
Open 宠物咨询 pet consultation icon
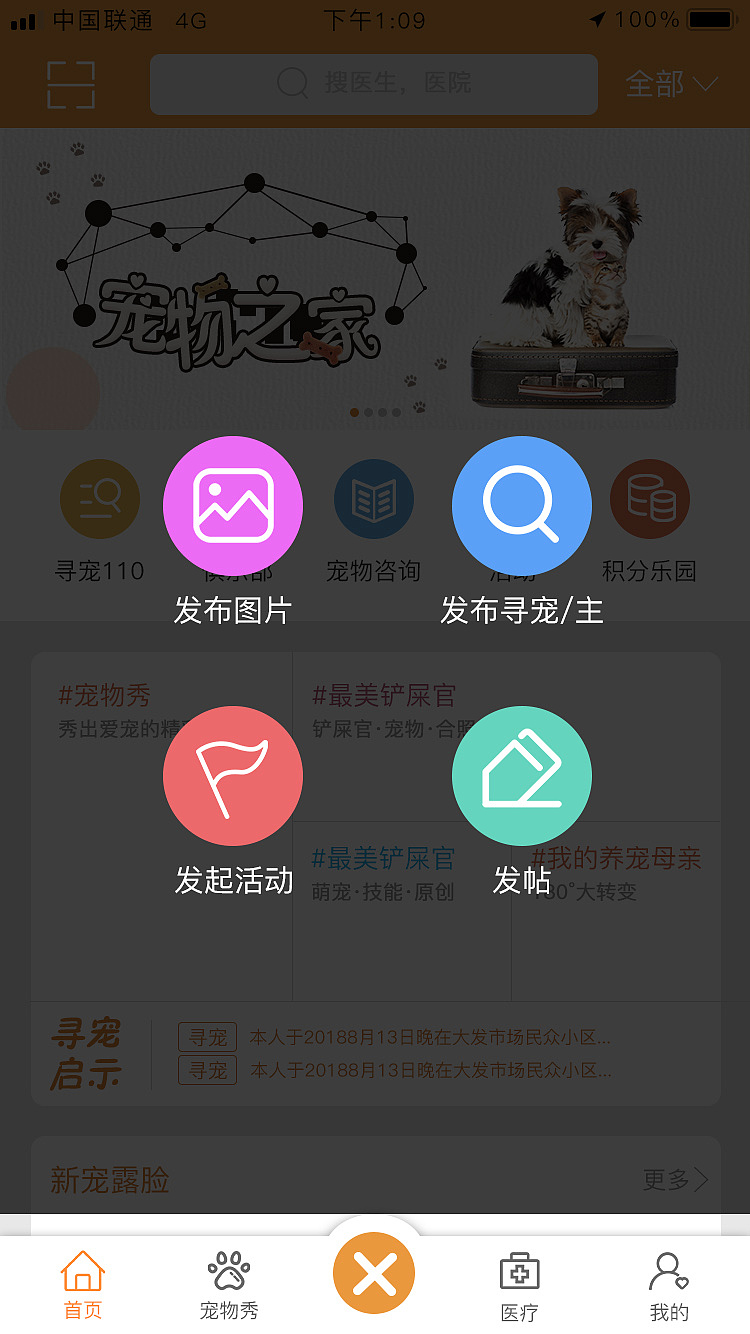374,498
